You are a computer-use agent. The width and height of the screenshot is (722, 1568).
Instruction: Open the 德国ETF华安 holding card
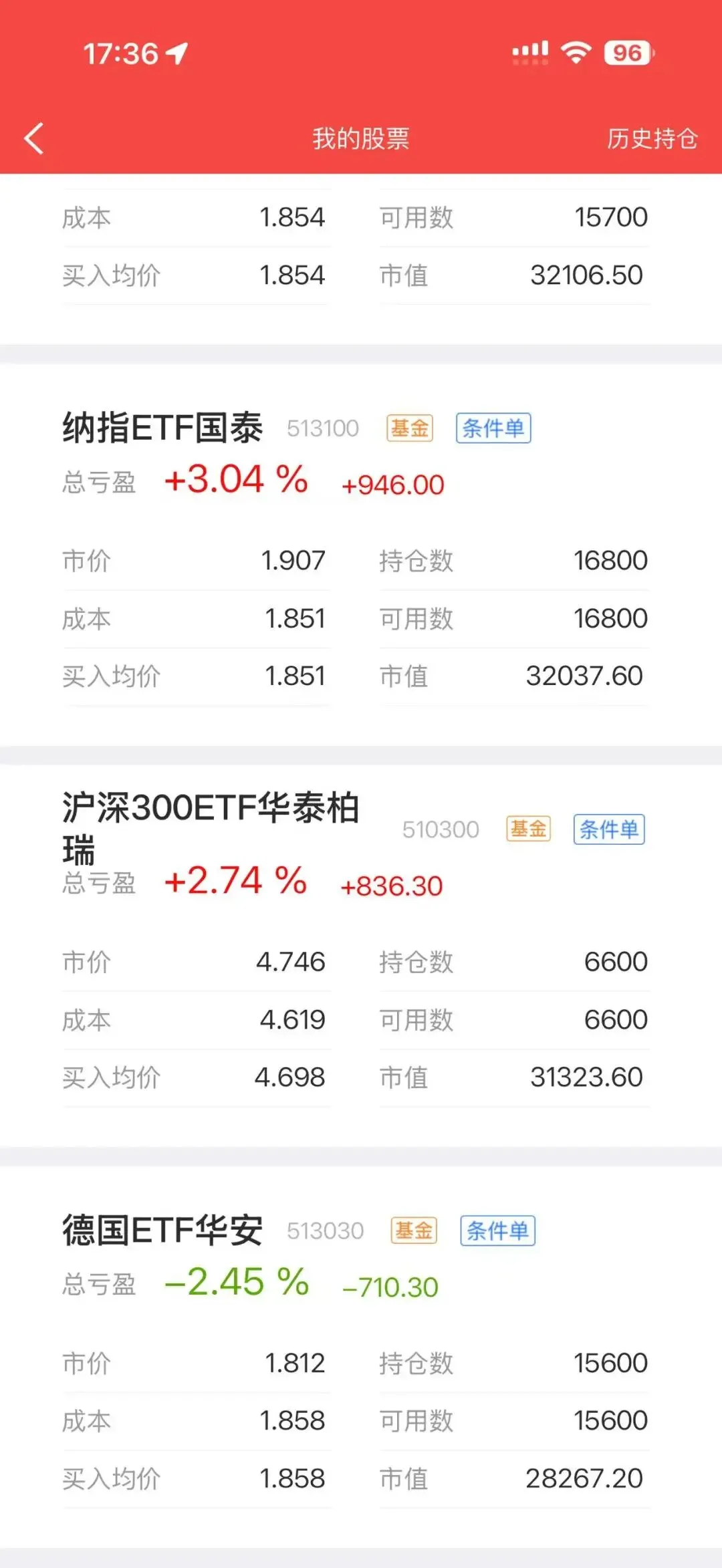tap(162, 1230)
